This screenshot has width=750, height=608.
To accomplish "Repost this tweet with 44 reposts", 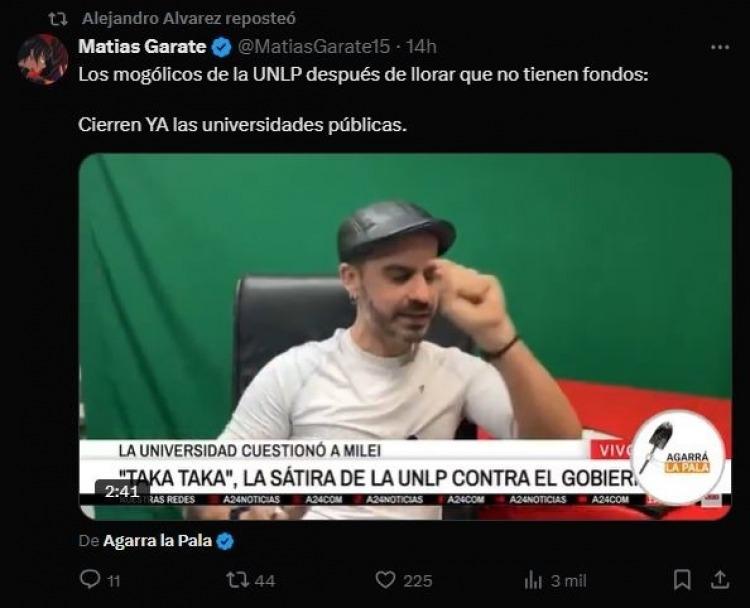I will (x=237, y=579).
